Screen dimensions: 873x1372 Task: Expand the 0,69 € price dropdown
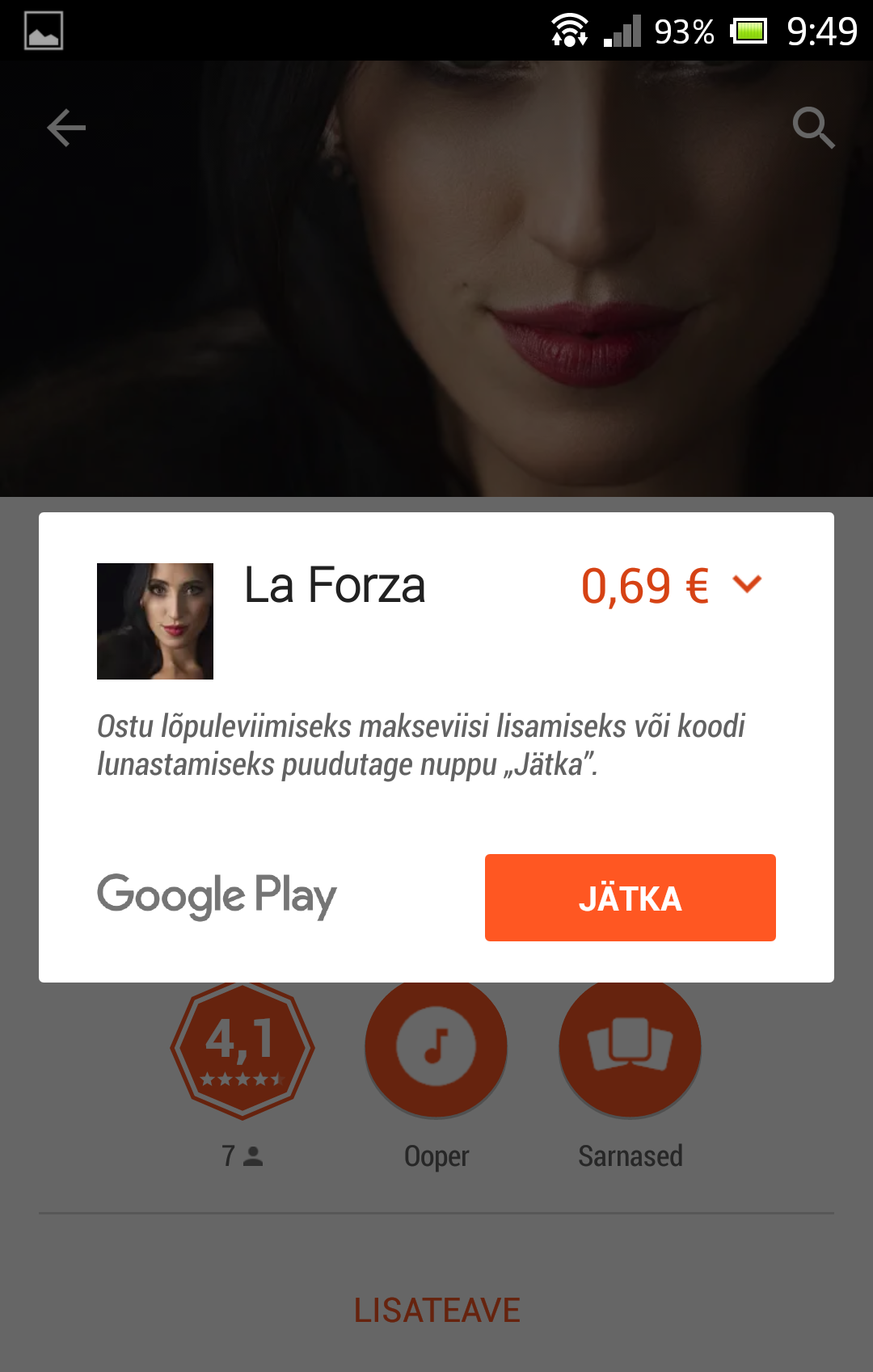[x=671, y=585]
